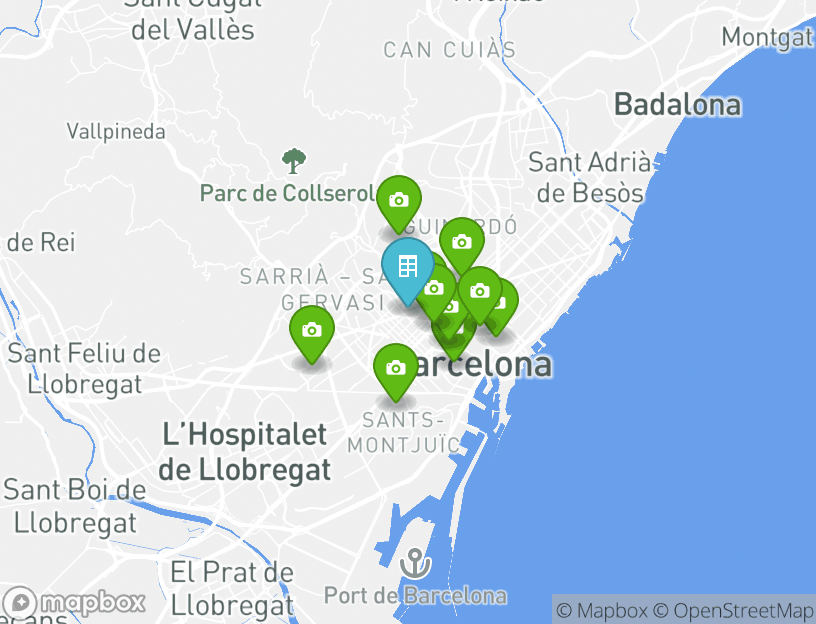Open the camera marker over the Guinardó label
This screenshot has height=624, width=816.
pyautogui.click(x=461, y=242)
